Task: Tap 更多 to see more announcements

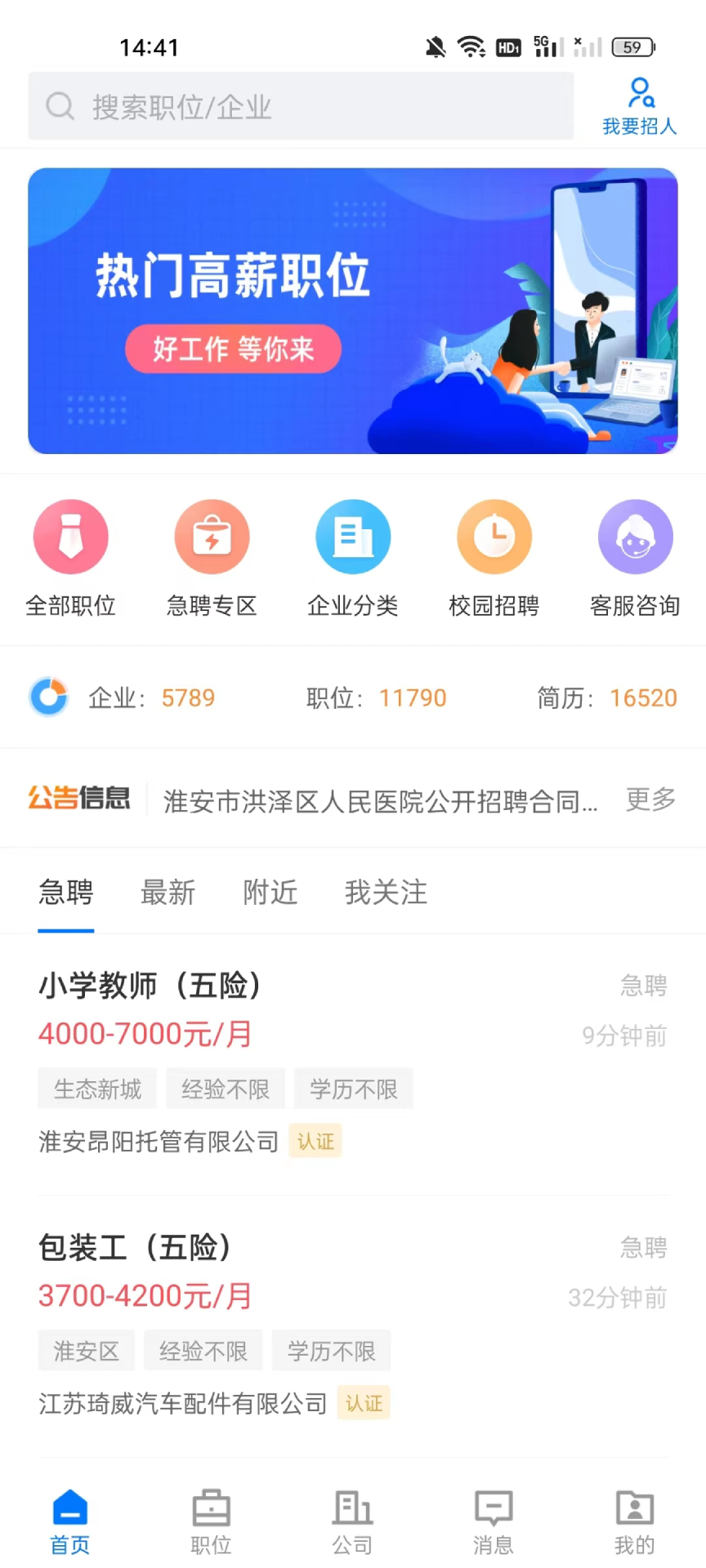Action: [650, 800]
